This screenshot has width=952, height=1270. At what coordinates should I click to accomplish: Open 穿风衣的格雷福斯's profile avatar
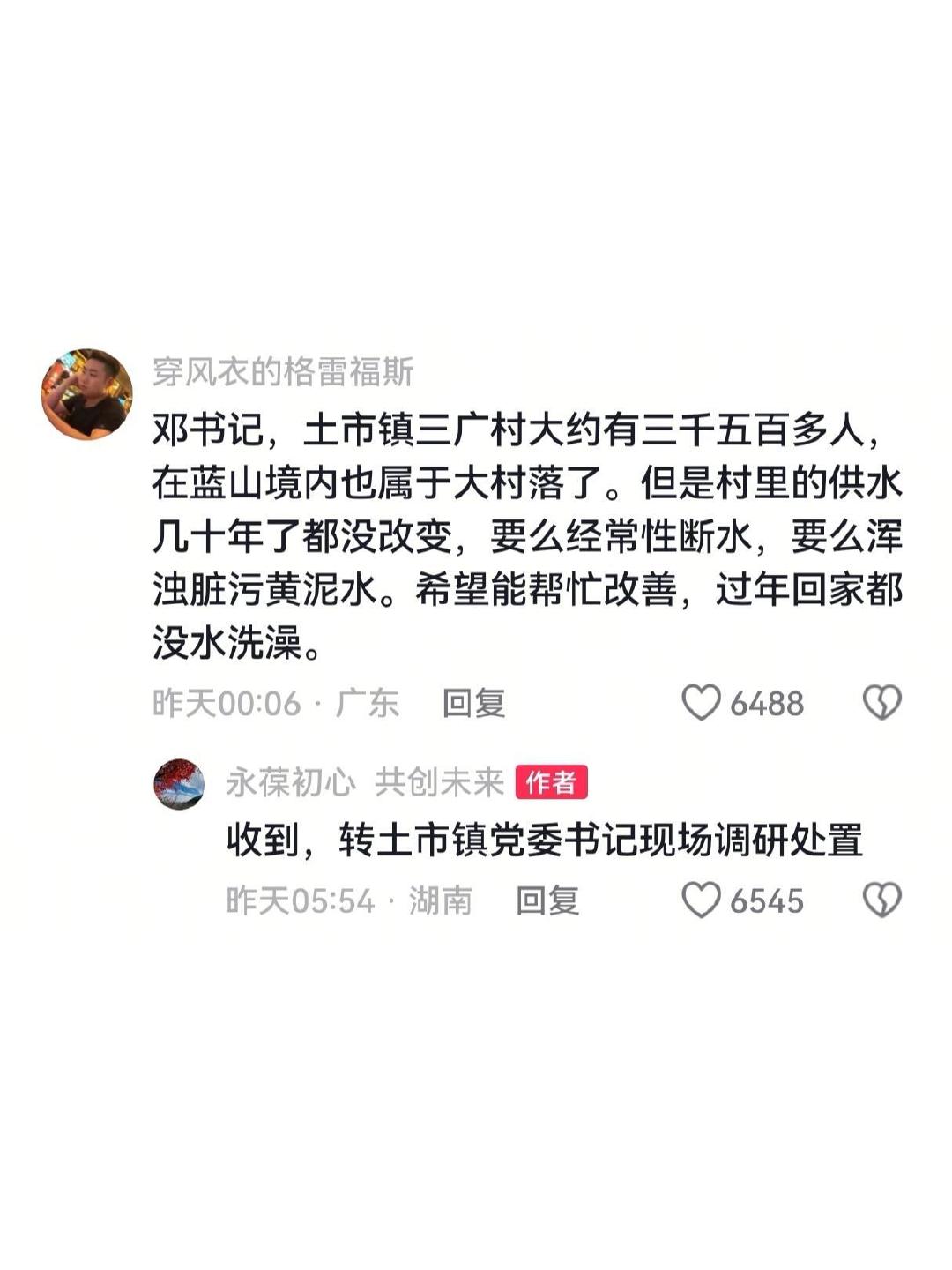(x=87, y=393)
